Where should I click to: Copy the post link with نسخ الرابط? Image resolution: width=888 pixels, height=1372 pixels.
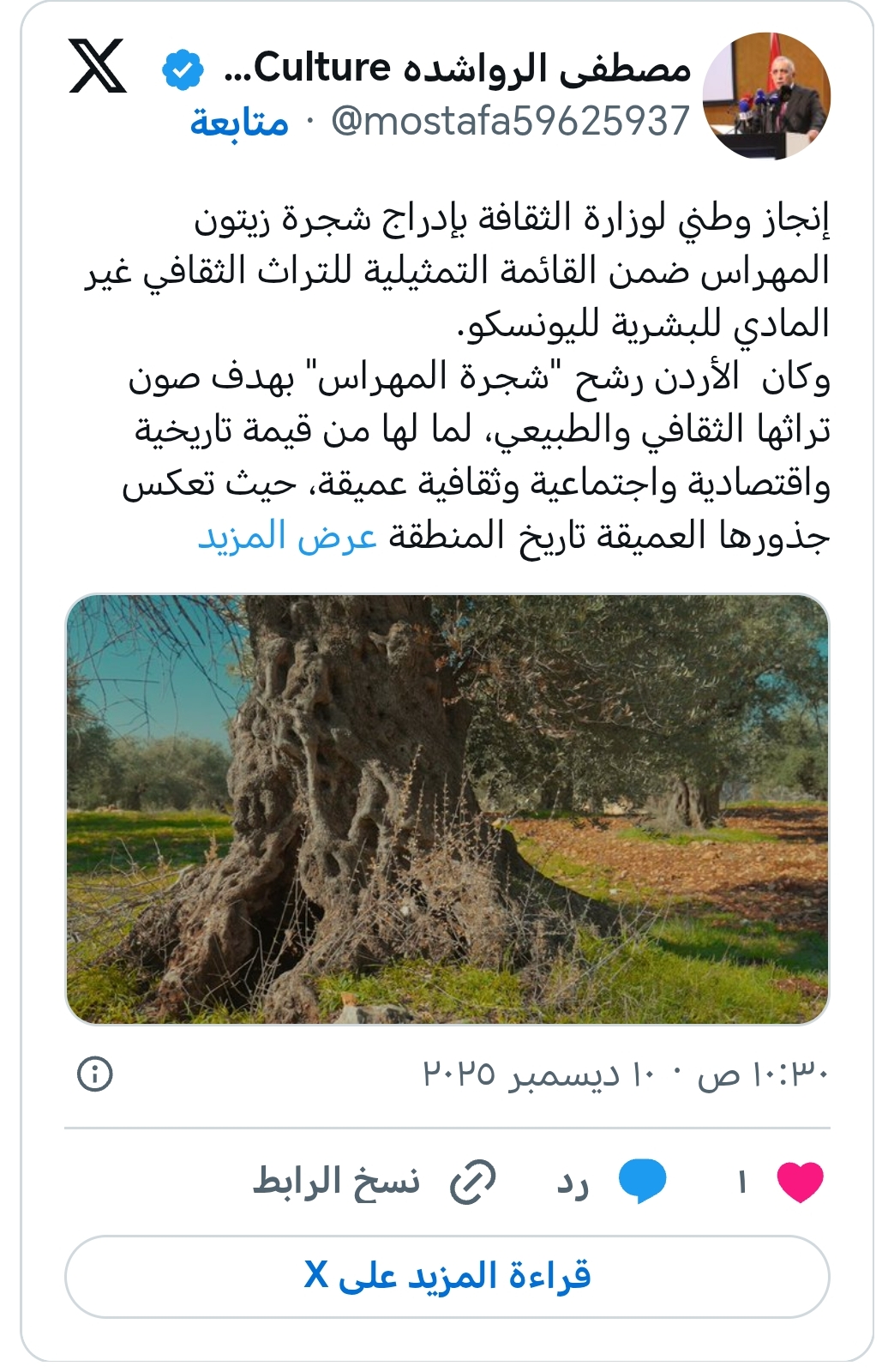coord(375,1182)
